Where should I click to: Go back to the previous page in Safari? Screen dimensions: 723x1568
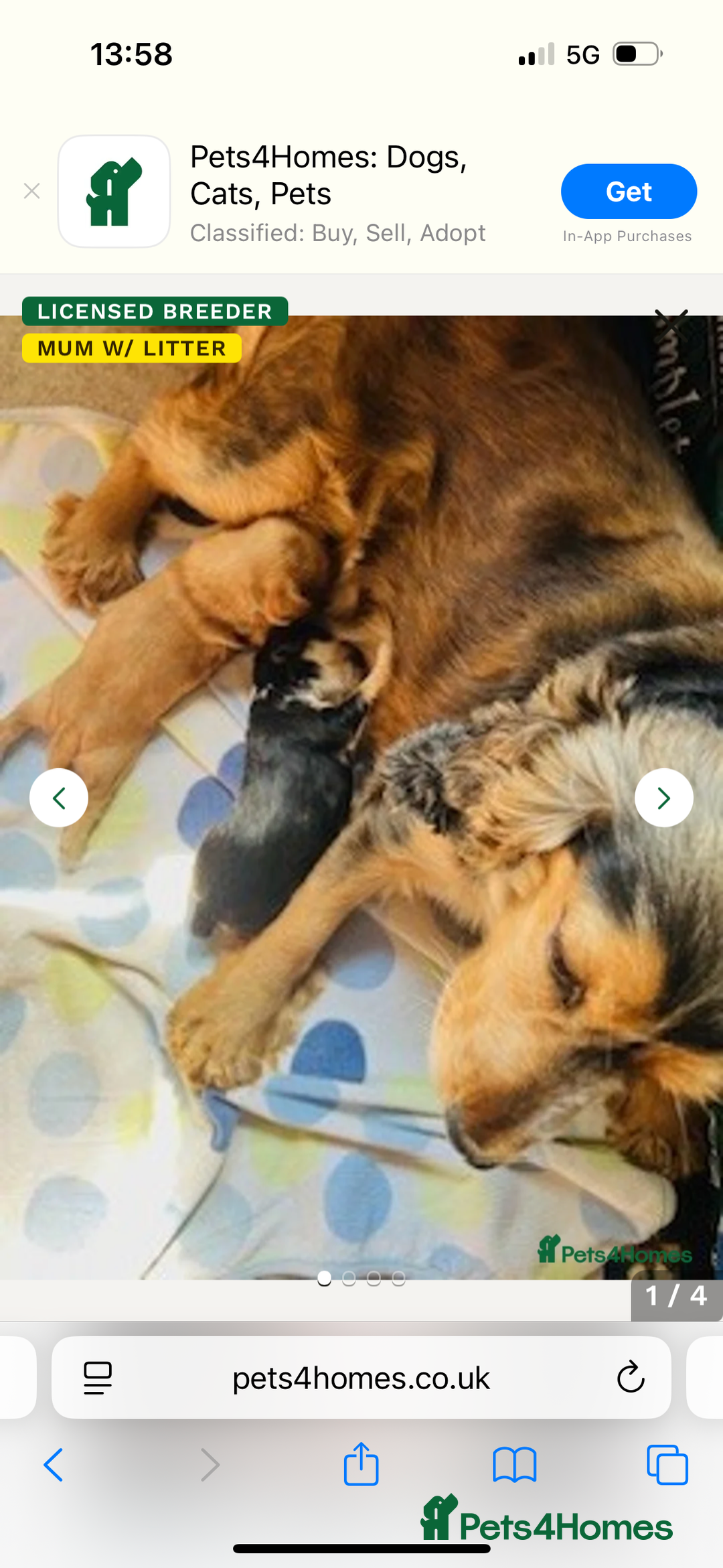pos(54,1465)
